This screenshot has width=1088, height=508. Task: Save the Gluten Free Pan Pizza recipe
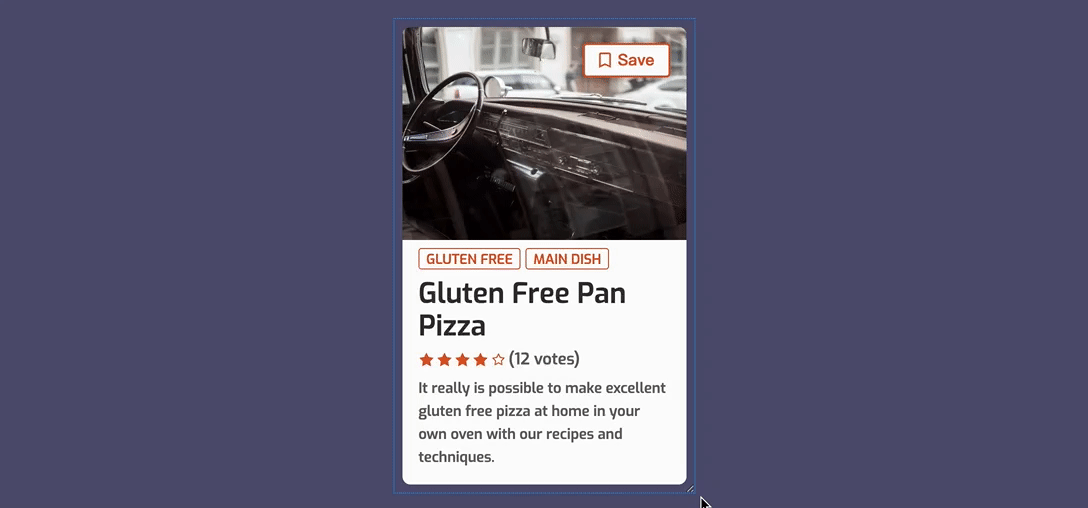click(626, 60)
